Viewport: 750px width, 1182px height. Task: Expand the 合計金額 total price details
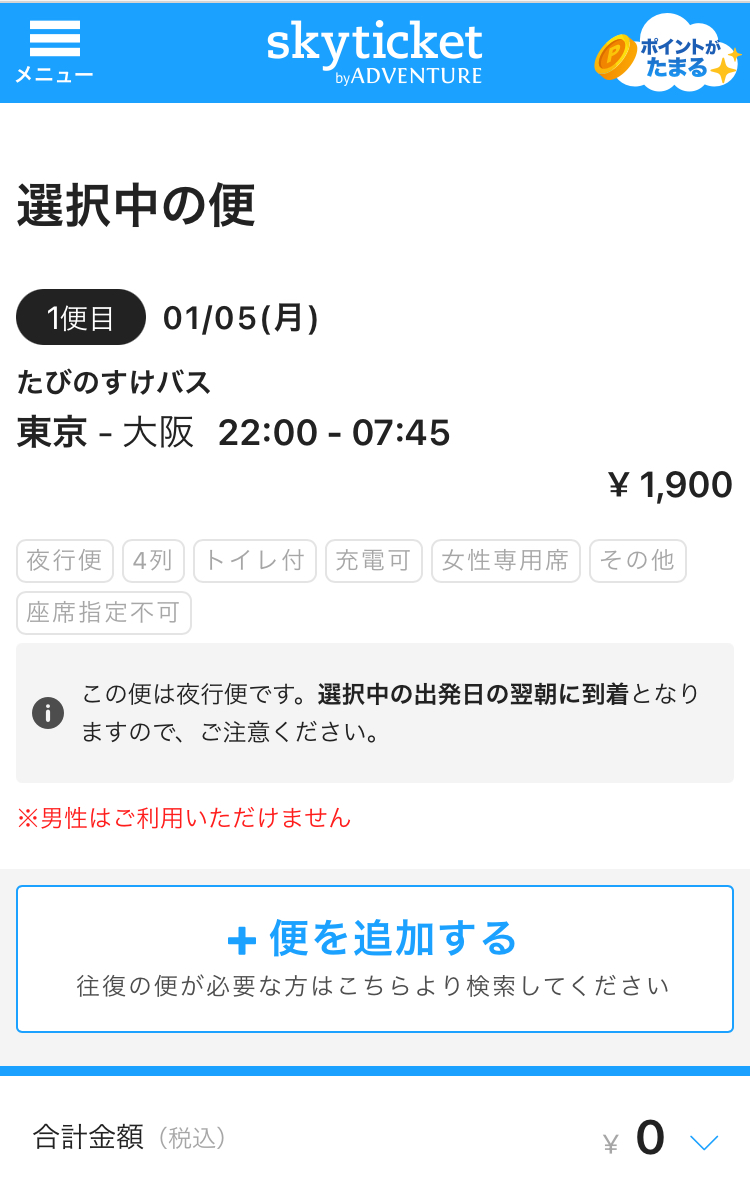(704, 1141)
